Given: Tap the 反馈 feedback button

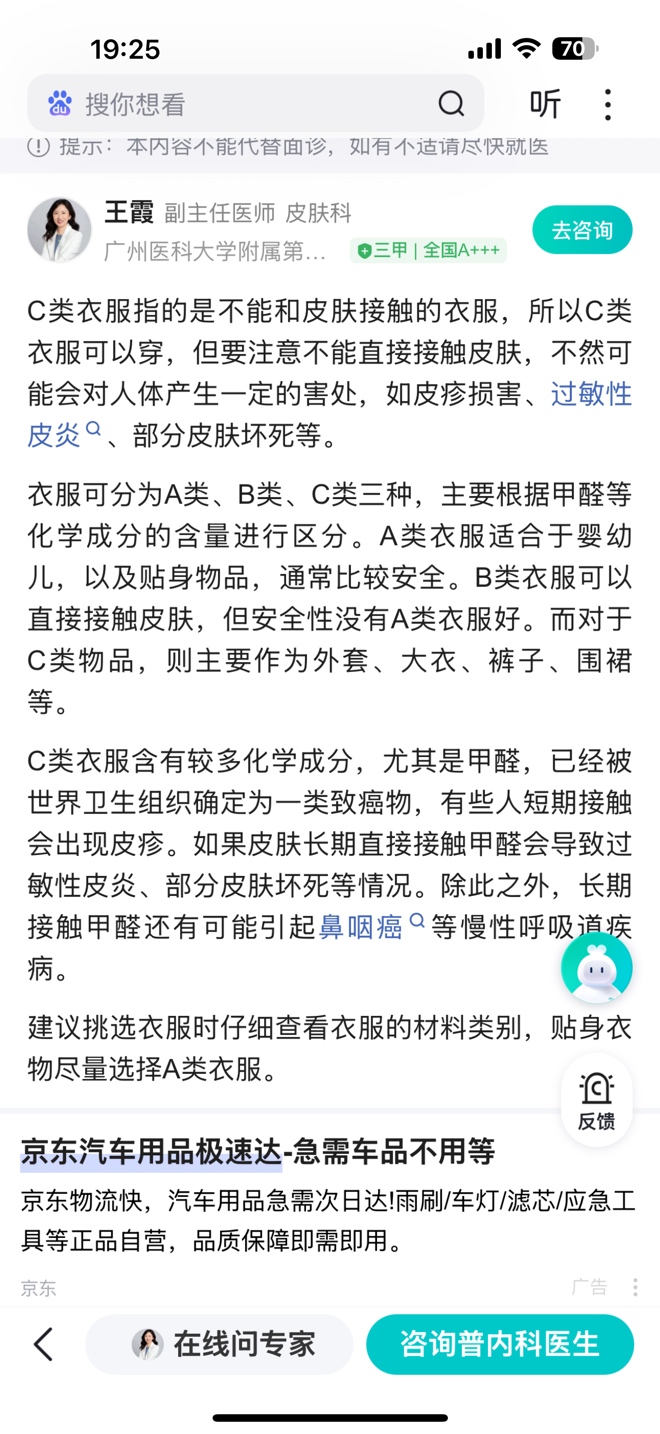Looking at the screenshot, I should (596, 1101).
